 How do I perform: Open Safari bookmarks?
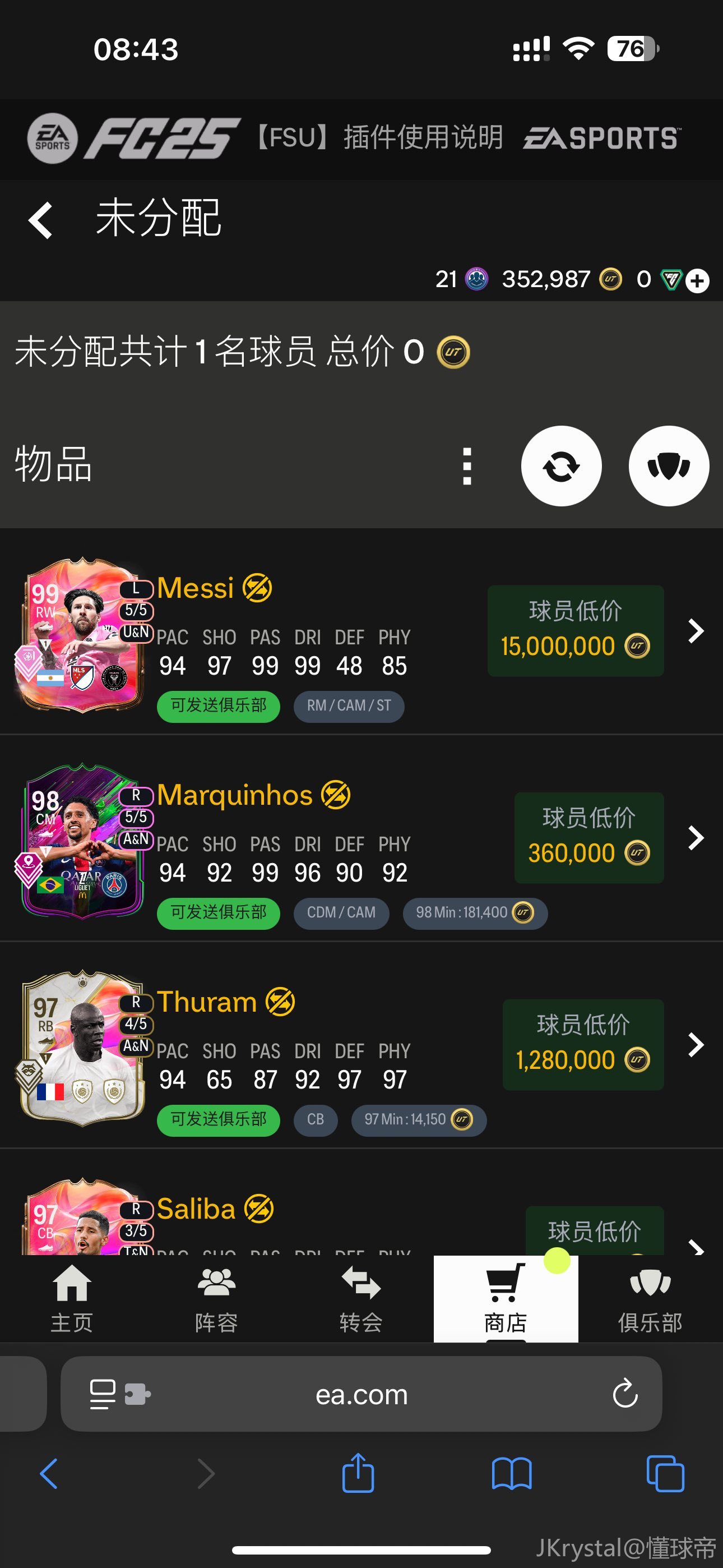[511, 1474]
